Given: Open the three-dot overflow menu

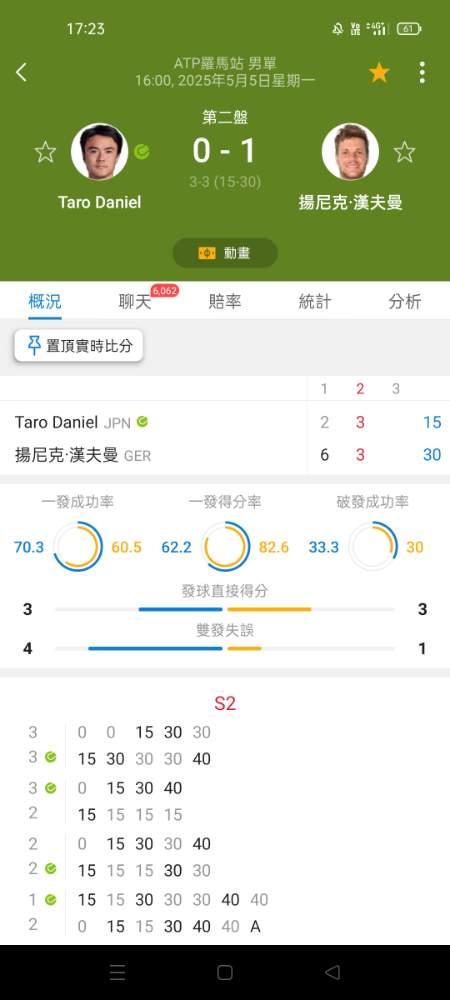Looking at the screenshot, I should pyautogui.click(x=421, y=73).
